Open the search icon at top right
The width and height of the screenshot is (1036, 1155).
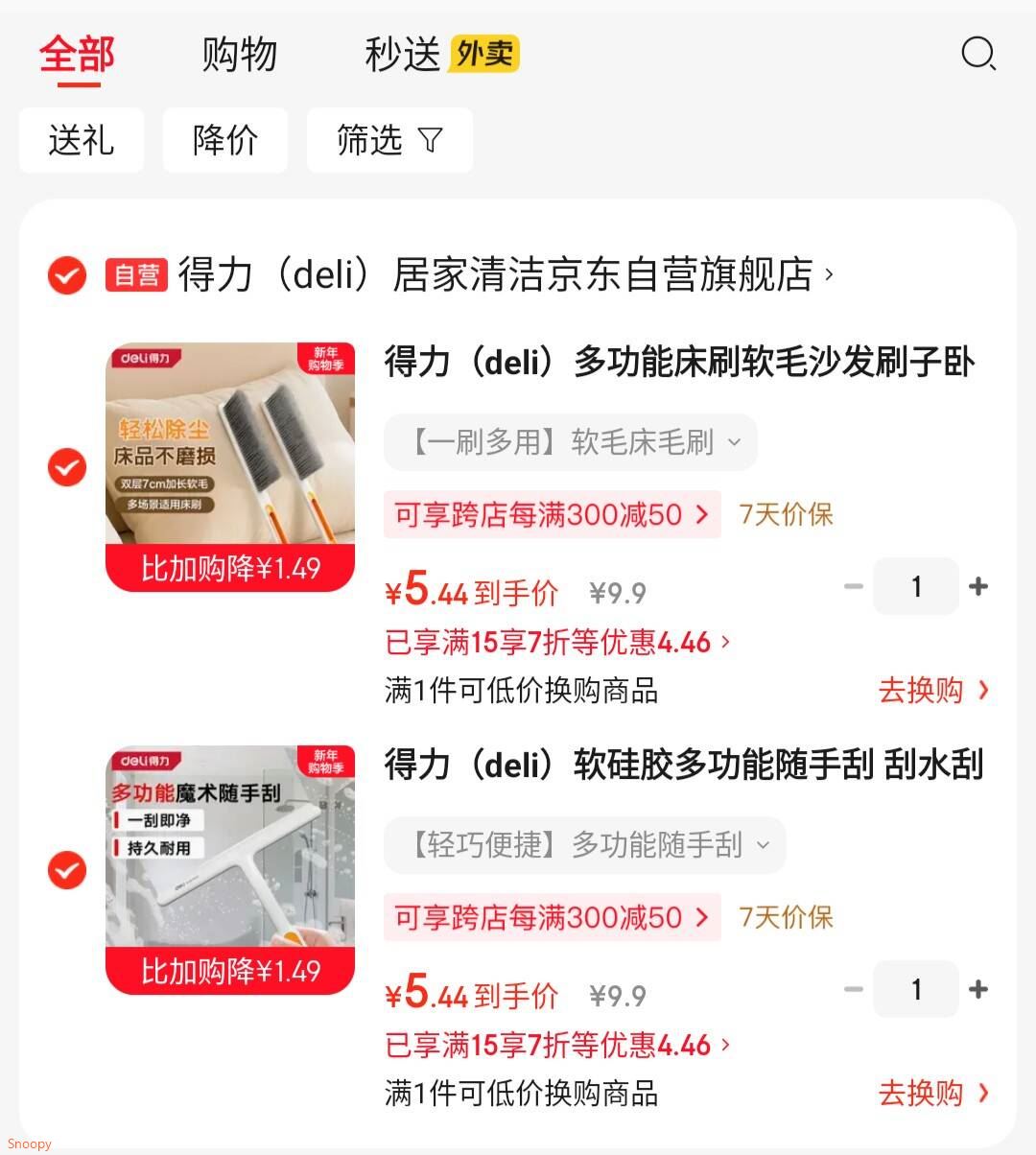pos(978,55)
